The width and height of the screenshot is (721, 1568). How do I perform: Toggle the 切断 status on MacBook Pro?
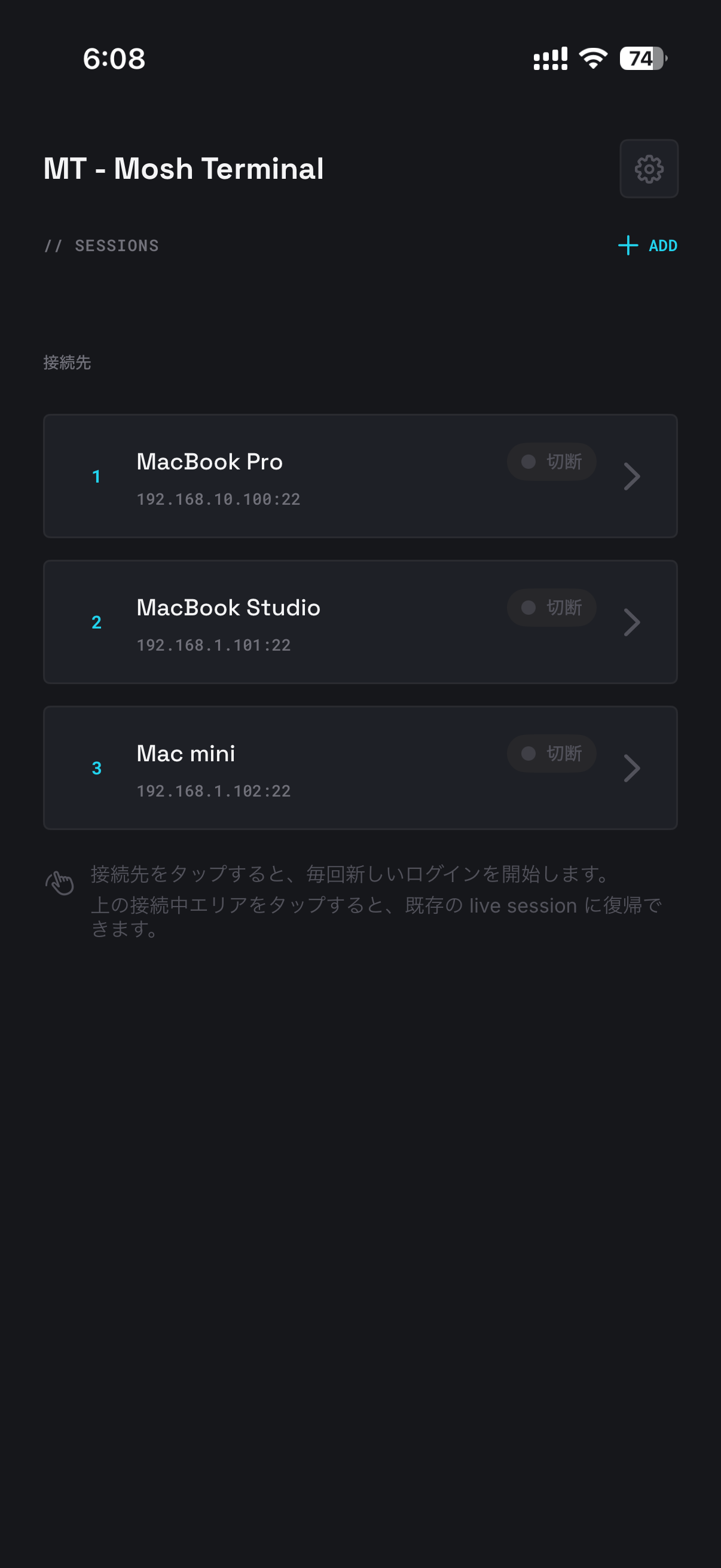tap(551, 462)
